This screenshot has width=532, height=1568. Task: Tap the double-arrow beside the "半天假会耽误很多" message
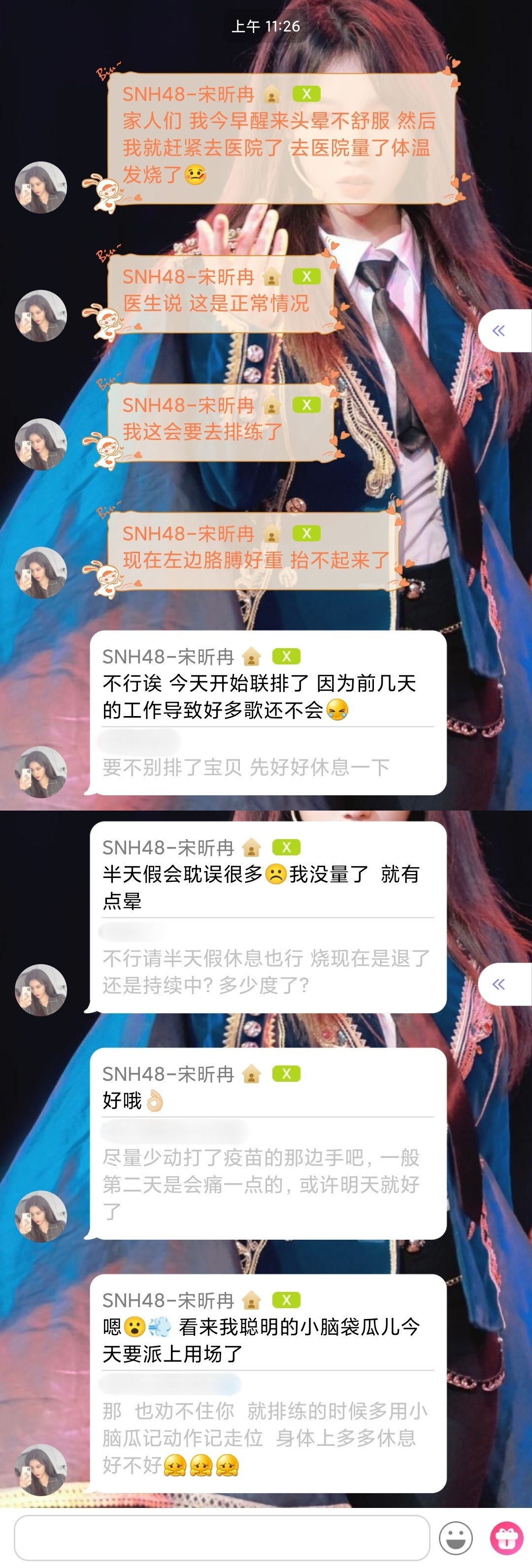[x=499, y=984]
